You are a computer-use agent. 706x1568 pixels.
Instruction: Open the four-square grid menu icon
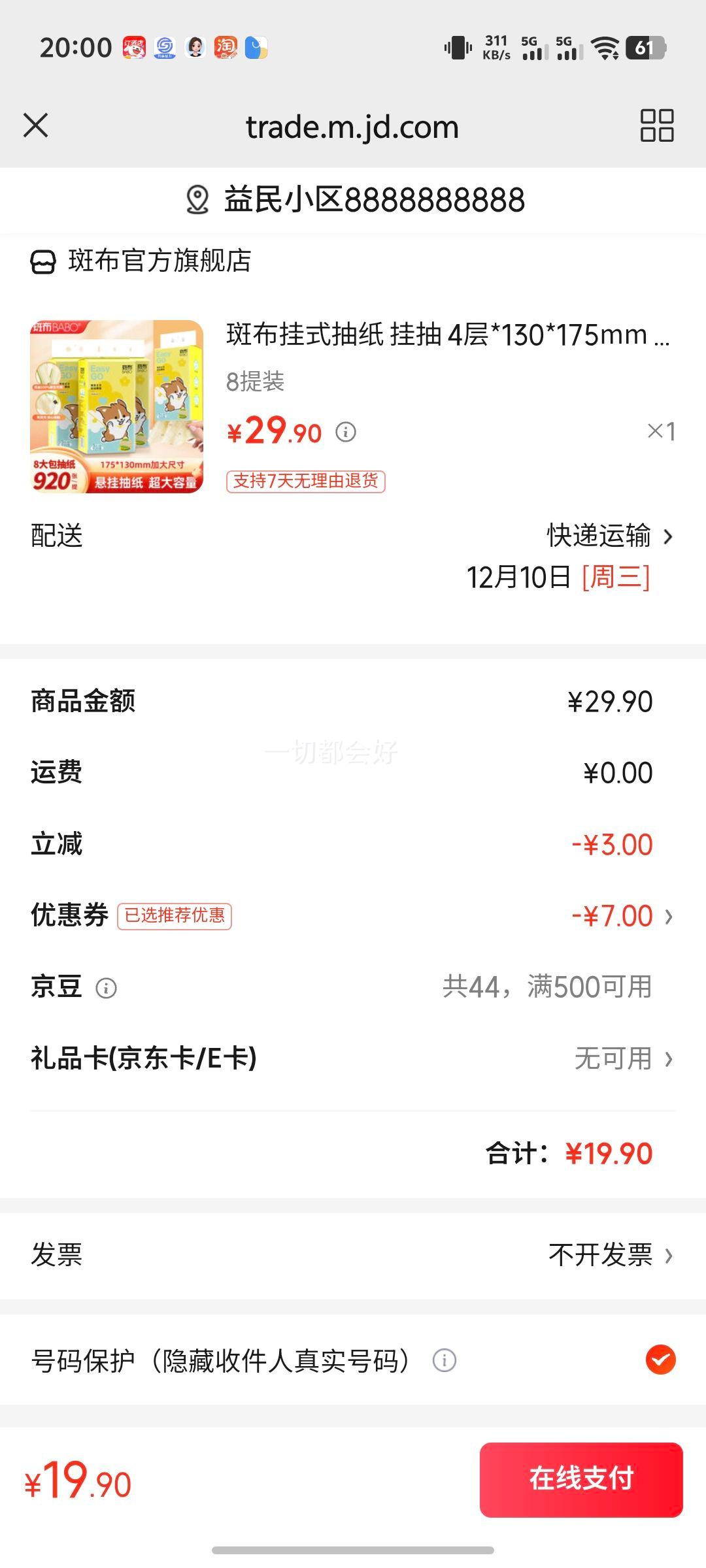(656, 125)
